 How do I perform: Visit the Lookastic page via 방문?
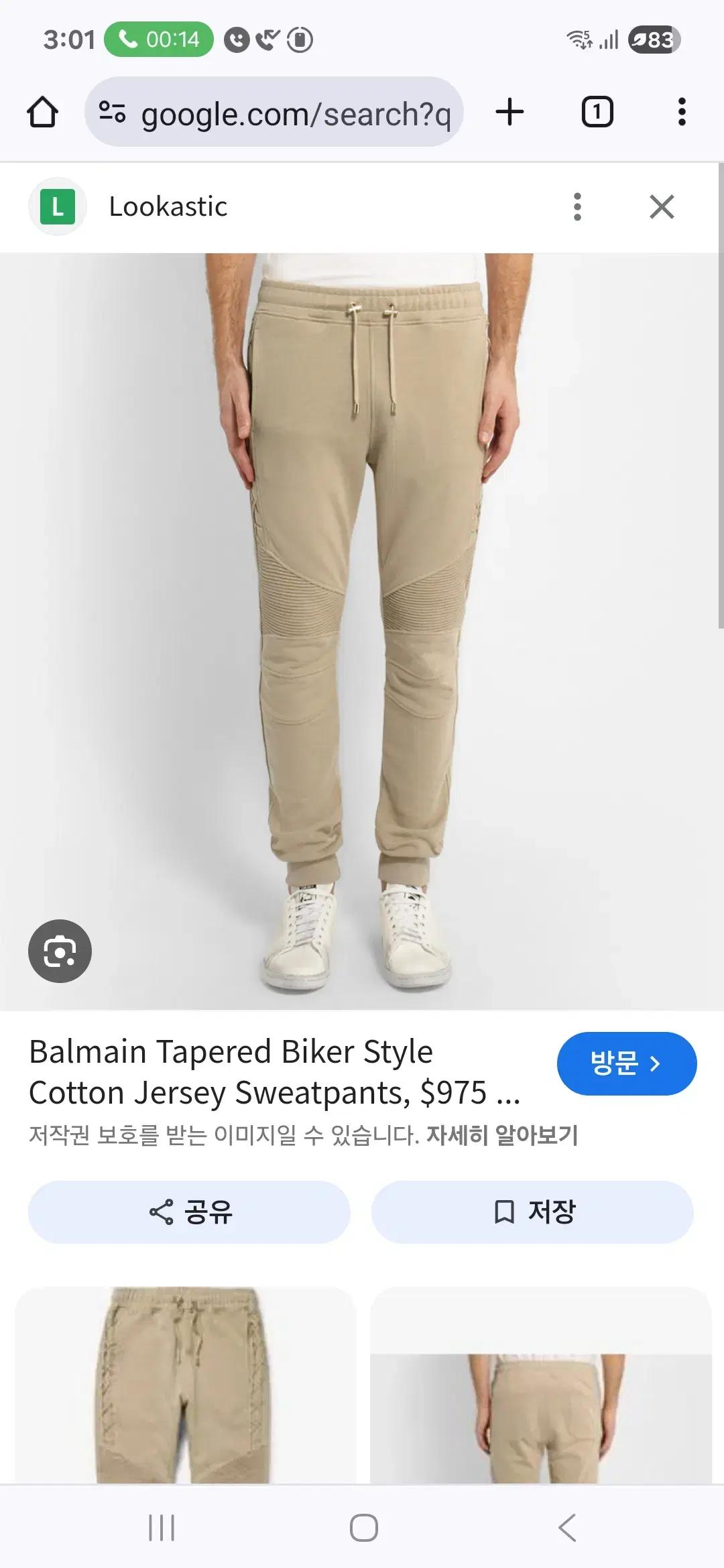coord(626,1064)
